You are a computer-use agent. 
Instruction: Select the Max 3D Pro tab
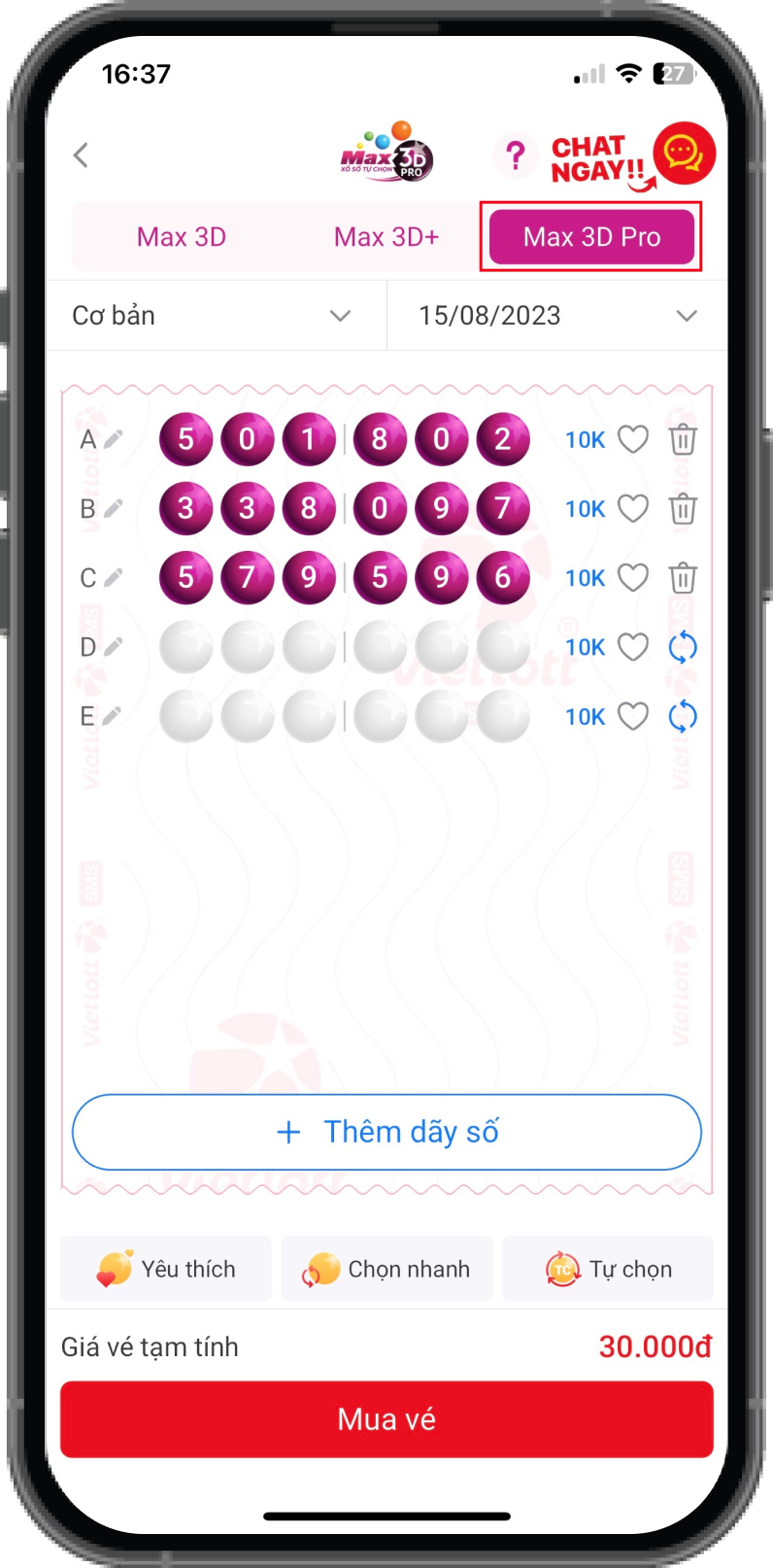click(x=591, y=237)
